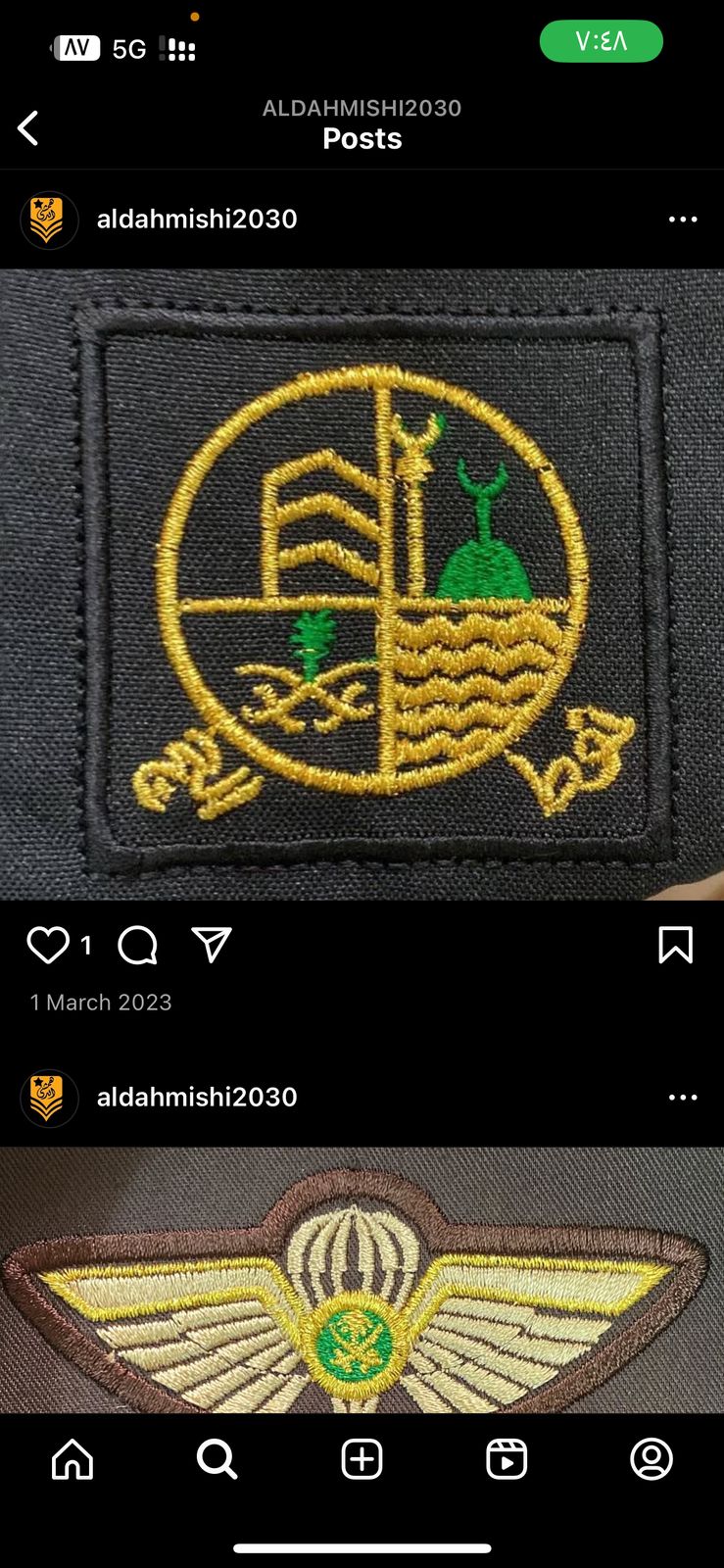This screenshot has height=1568, width=724.
Task: Create a new post with plus tab
Action: (x=362, y=1459)
